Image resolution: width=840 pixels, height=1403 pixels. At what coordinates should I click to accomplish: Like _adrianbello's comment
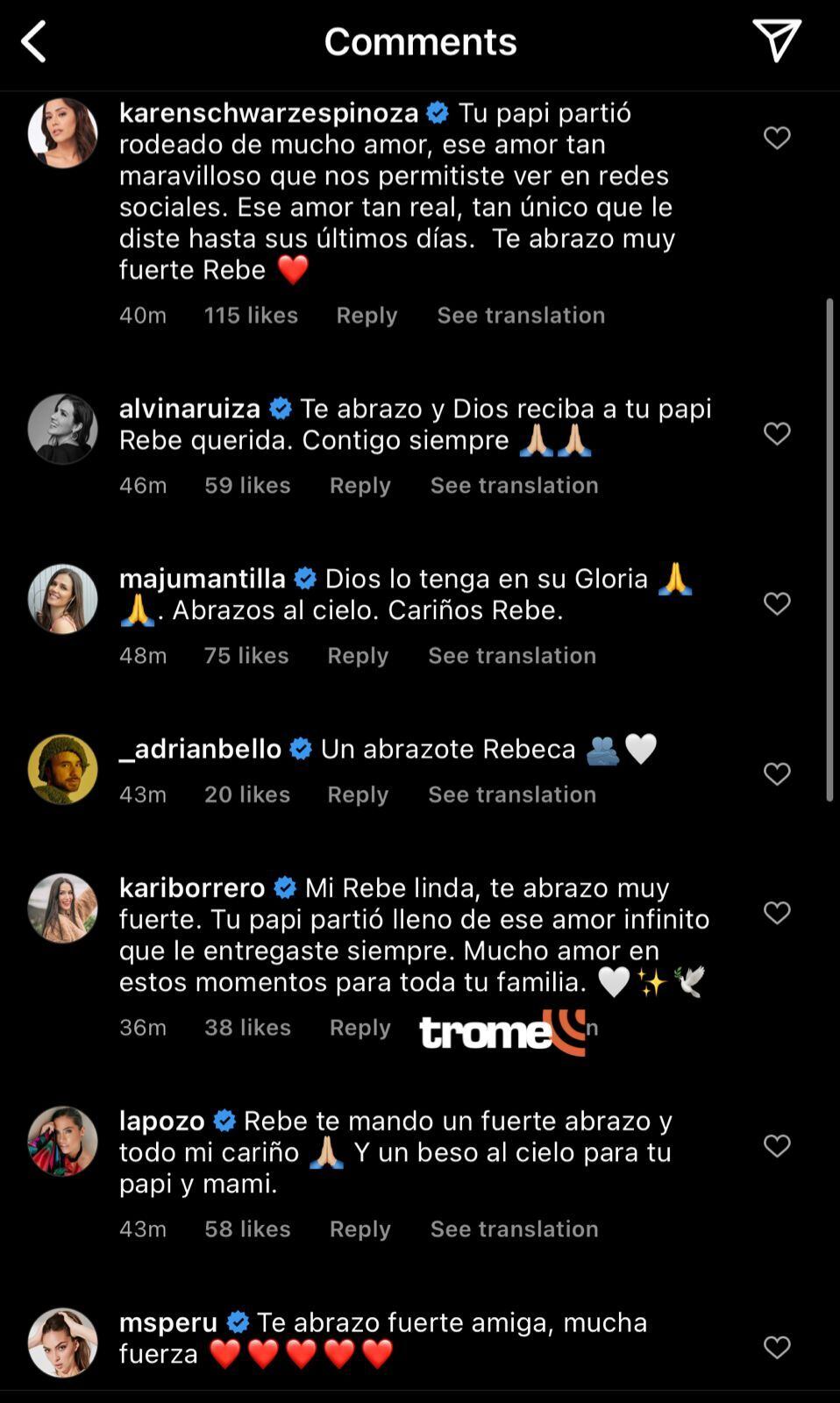pyautogui.click(x=777, y=773)
